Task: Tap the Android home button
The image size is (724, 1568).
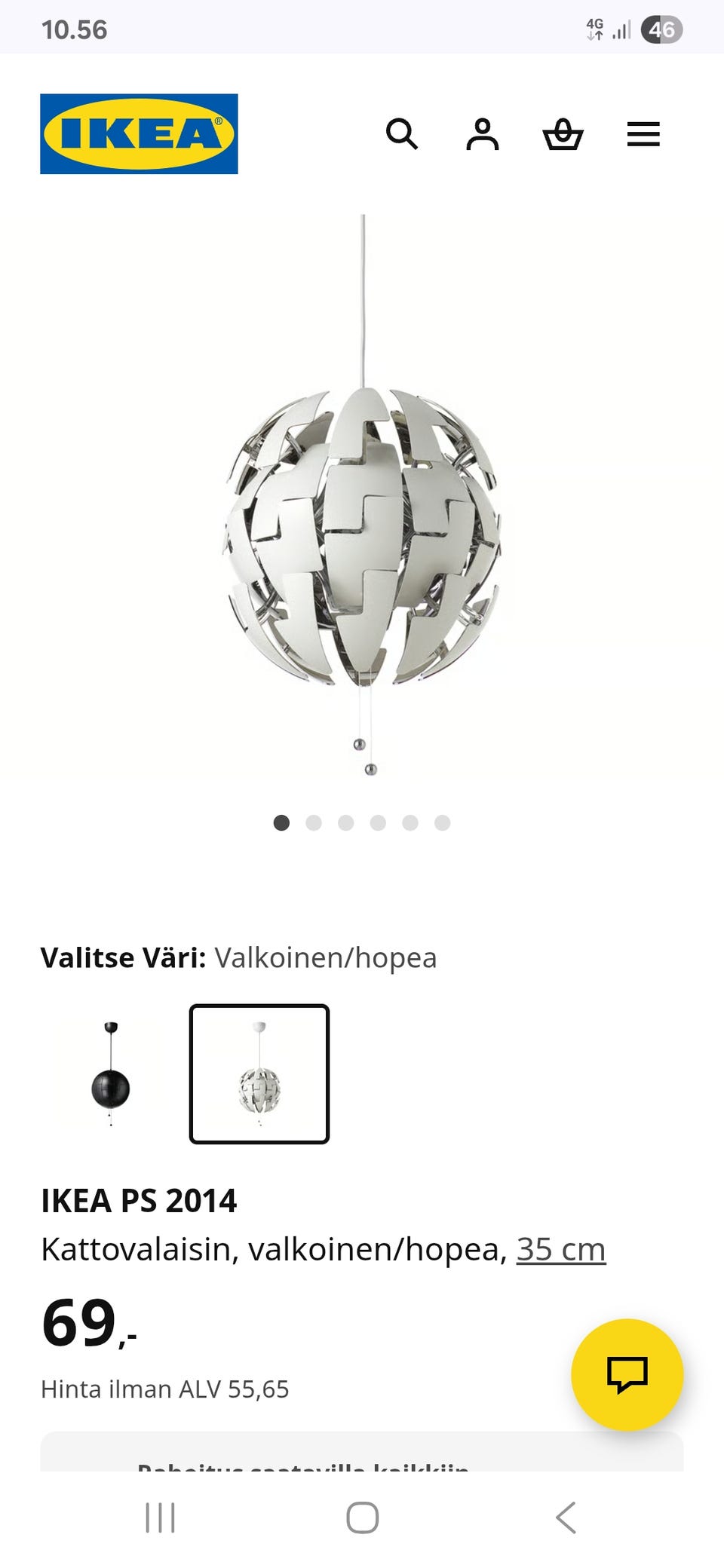Action: point(362,1519)
